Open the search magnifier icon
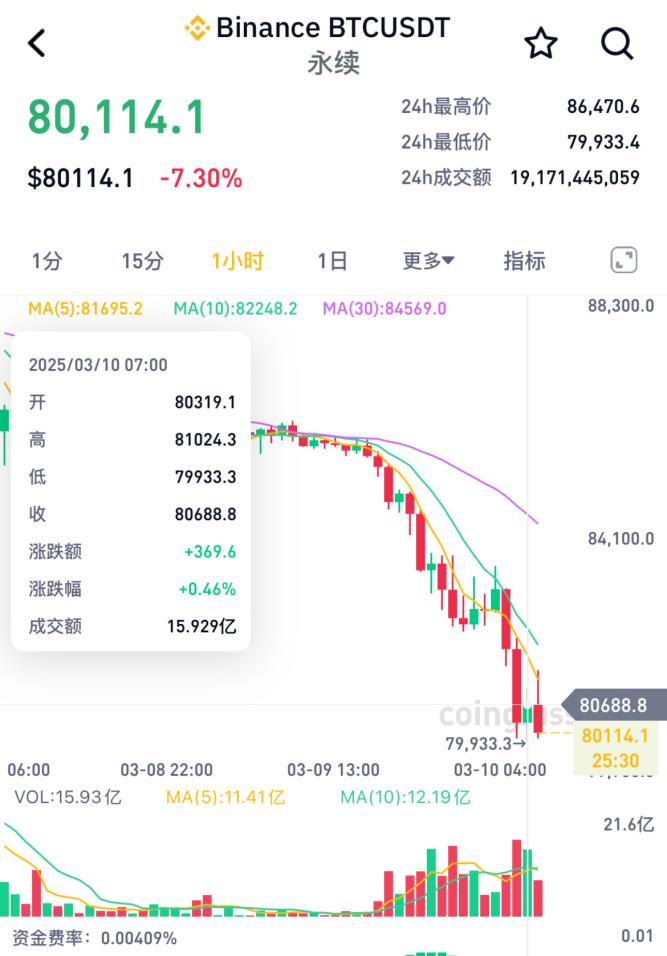Screen dimensions: 667x956 [617, 43]
